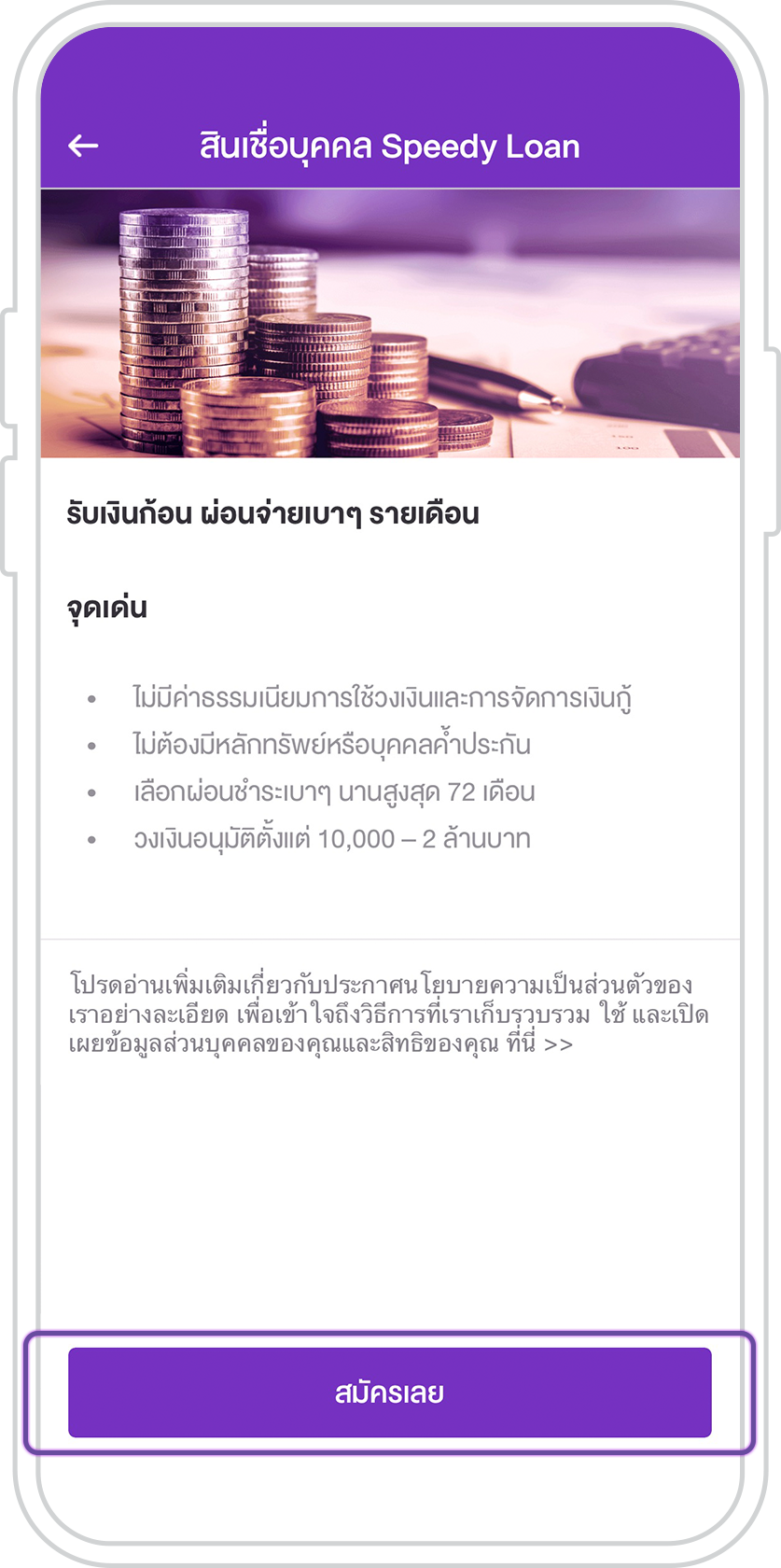The image size is (781, 1568).
Task: Tap the สมัครเลย apply button
Action: coord(389,1392)
